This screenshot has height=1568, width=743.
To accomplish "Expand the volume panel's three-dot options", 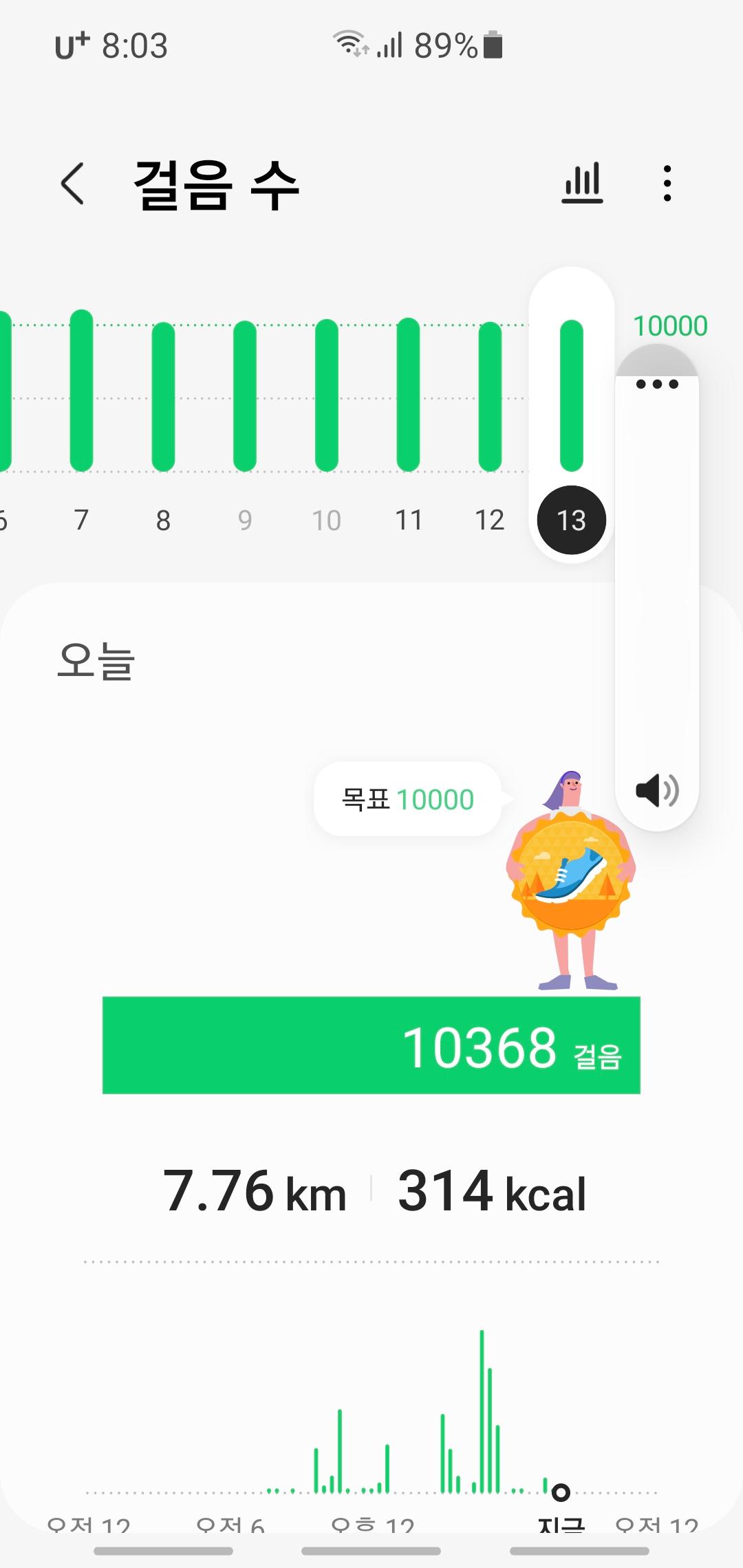I will (x=657, y=384).
